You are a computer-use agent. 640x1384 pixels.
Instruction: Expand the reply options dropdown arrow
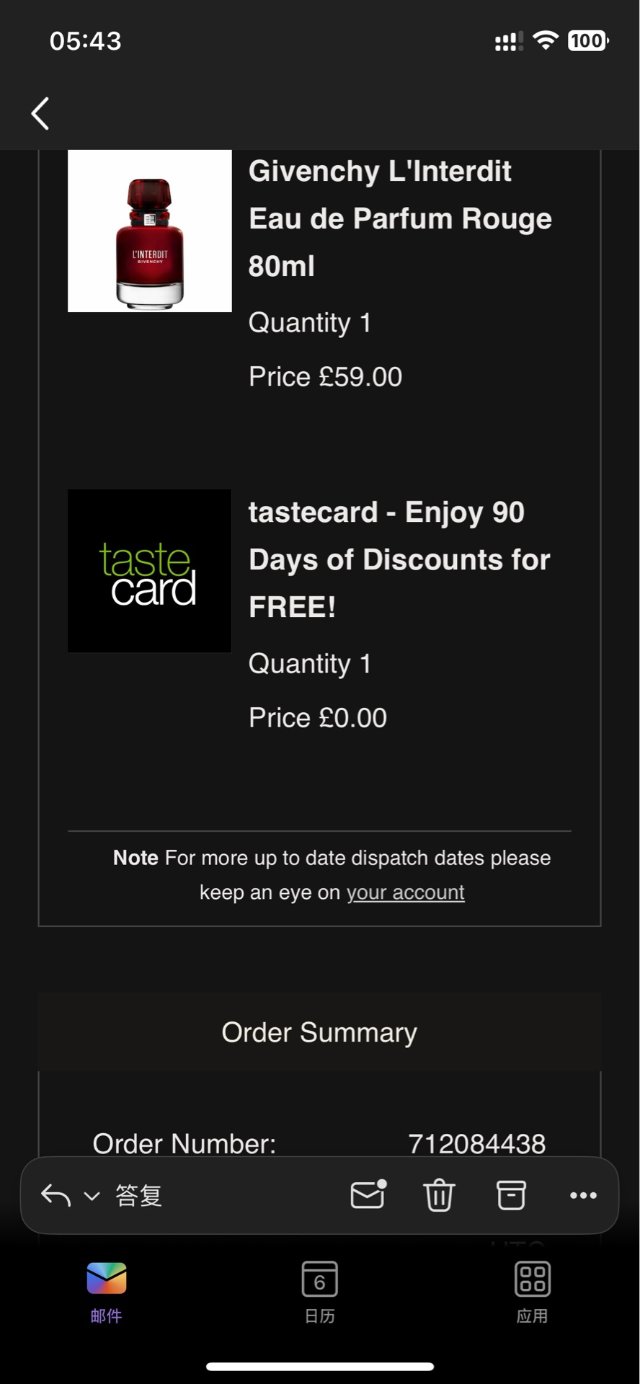tap(92, 1196)
